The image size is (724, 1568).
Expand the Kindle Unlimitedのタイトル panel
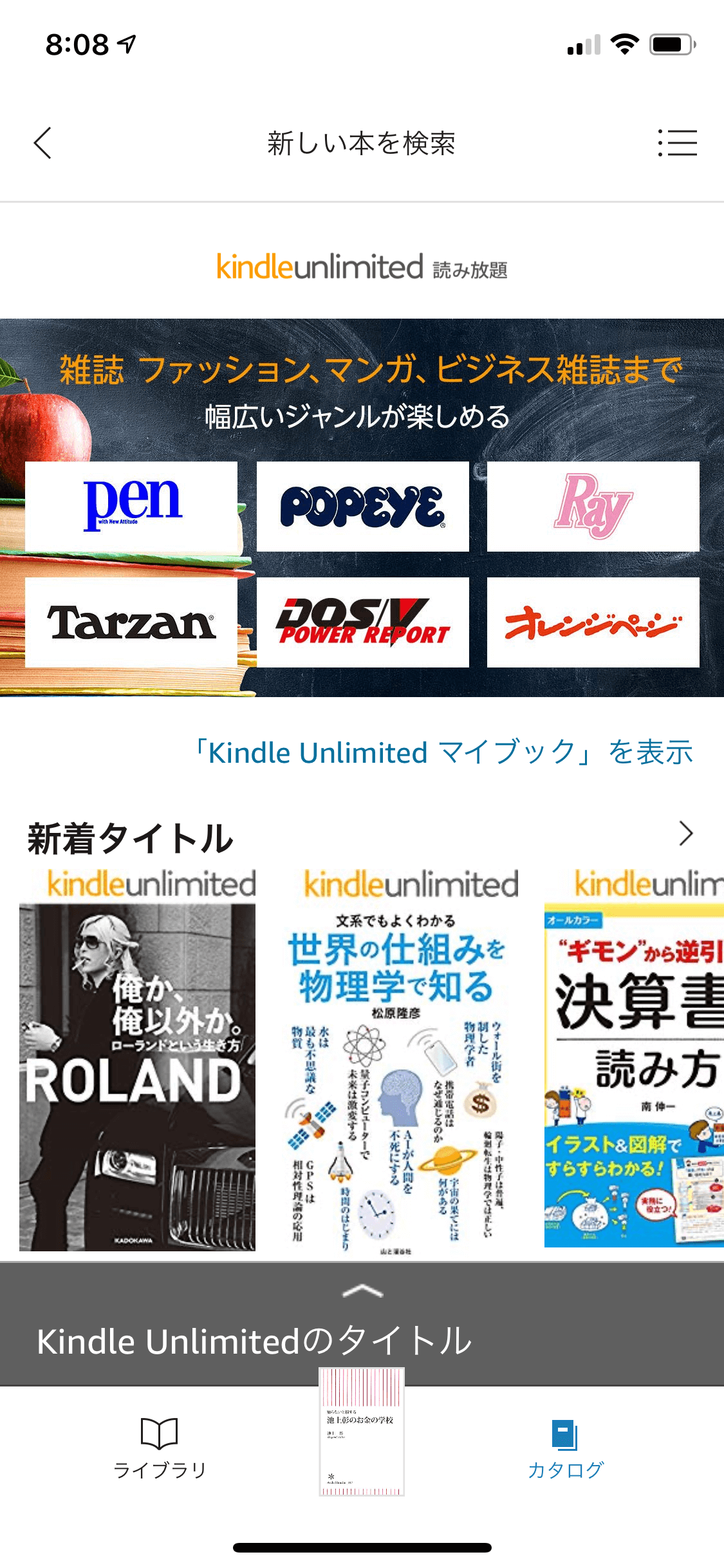click(362, 1291)
